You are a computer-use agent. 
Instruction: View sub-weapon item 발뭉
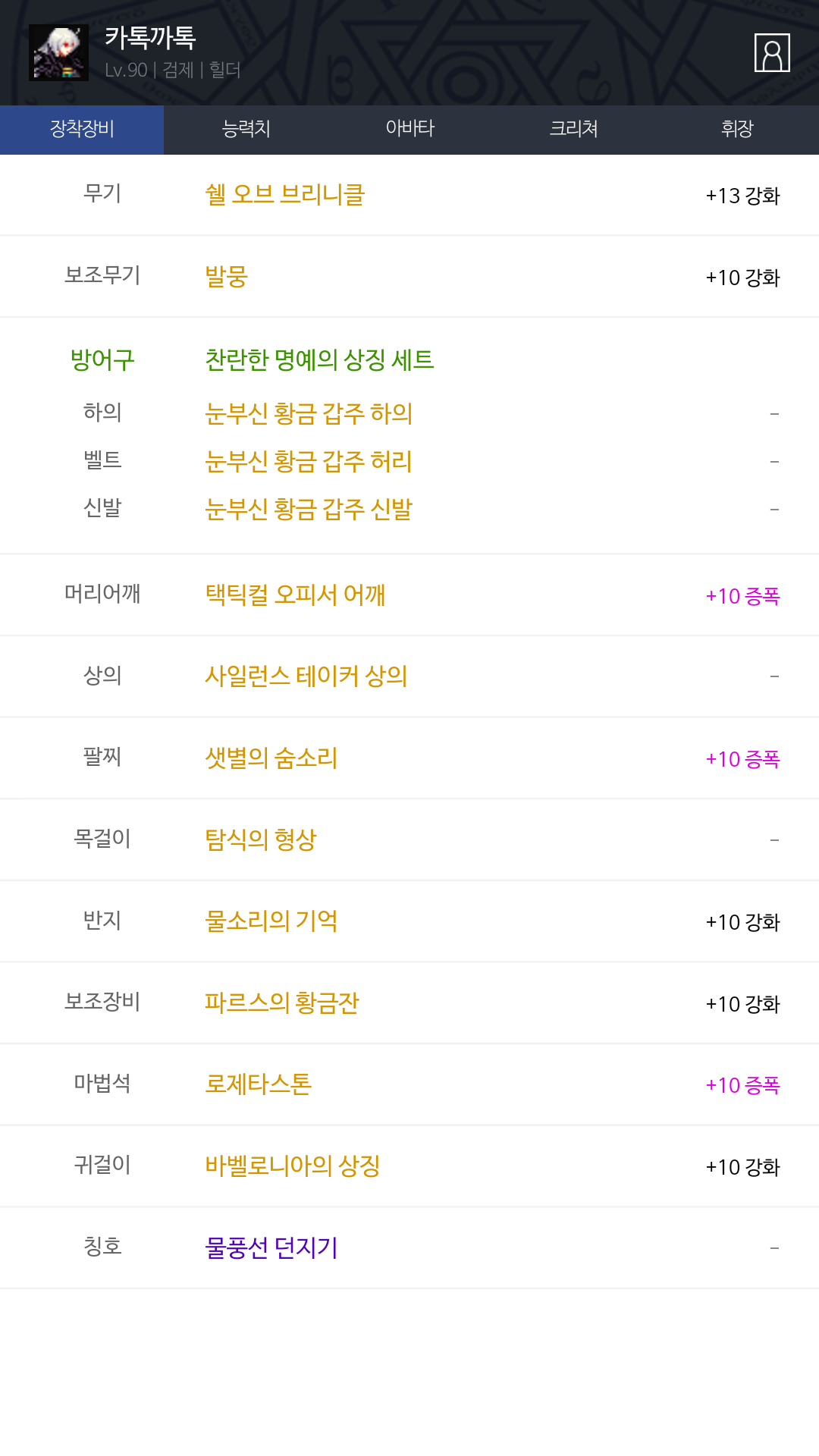click(x=227, y=277)
